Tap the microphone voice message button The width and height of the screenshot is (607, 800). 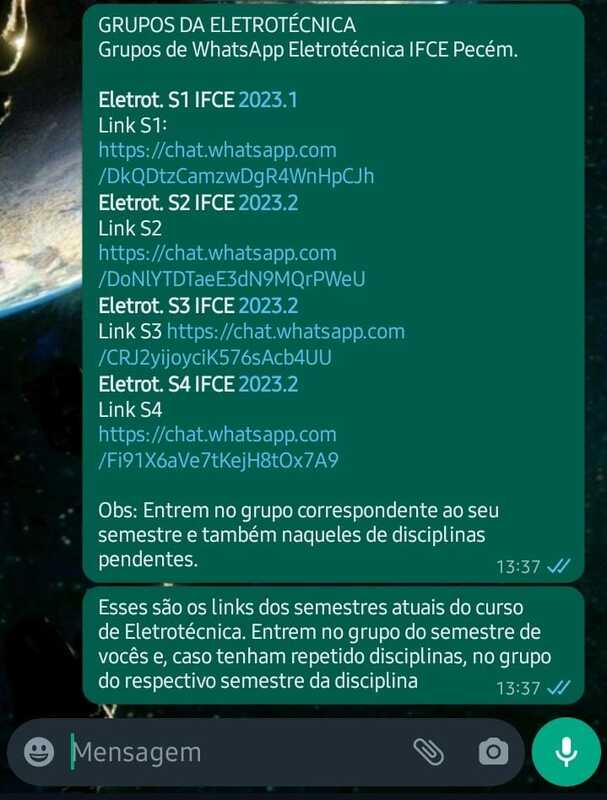click(566, 751)
